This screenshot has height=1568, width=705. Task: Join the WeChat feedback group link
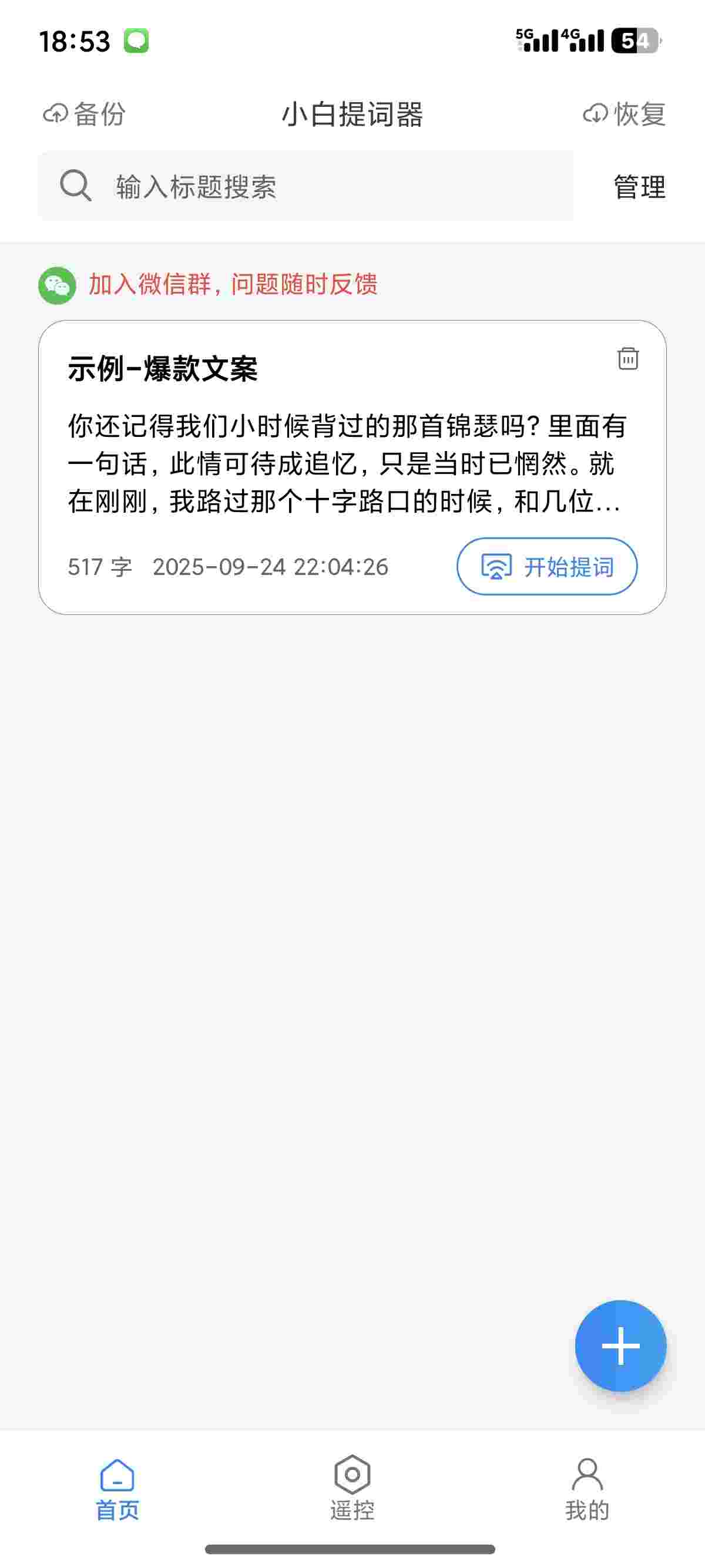(x=233, y=284)
